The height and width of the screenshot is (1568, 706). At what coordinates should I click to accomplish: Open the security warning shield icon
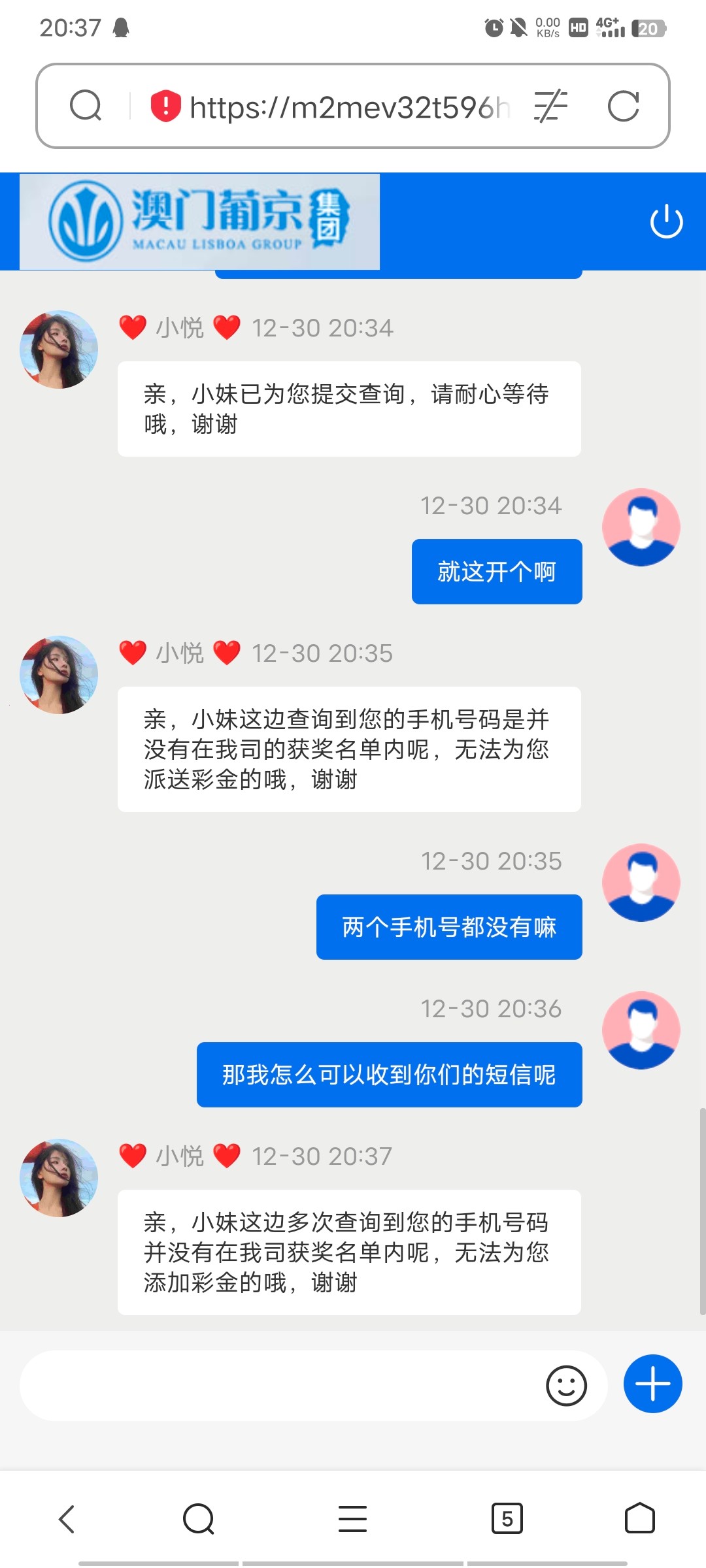coord(165,106)
